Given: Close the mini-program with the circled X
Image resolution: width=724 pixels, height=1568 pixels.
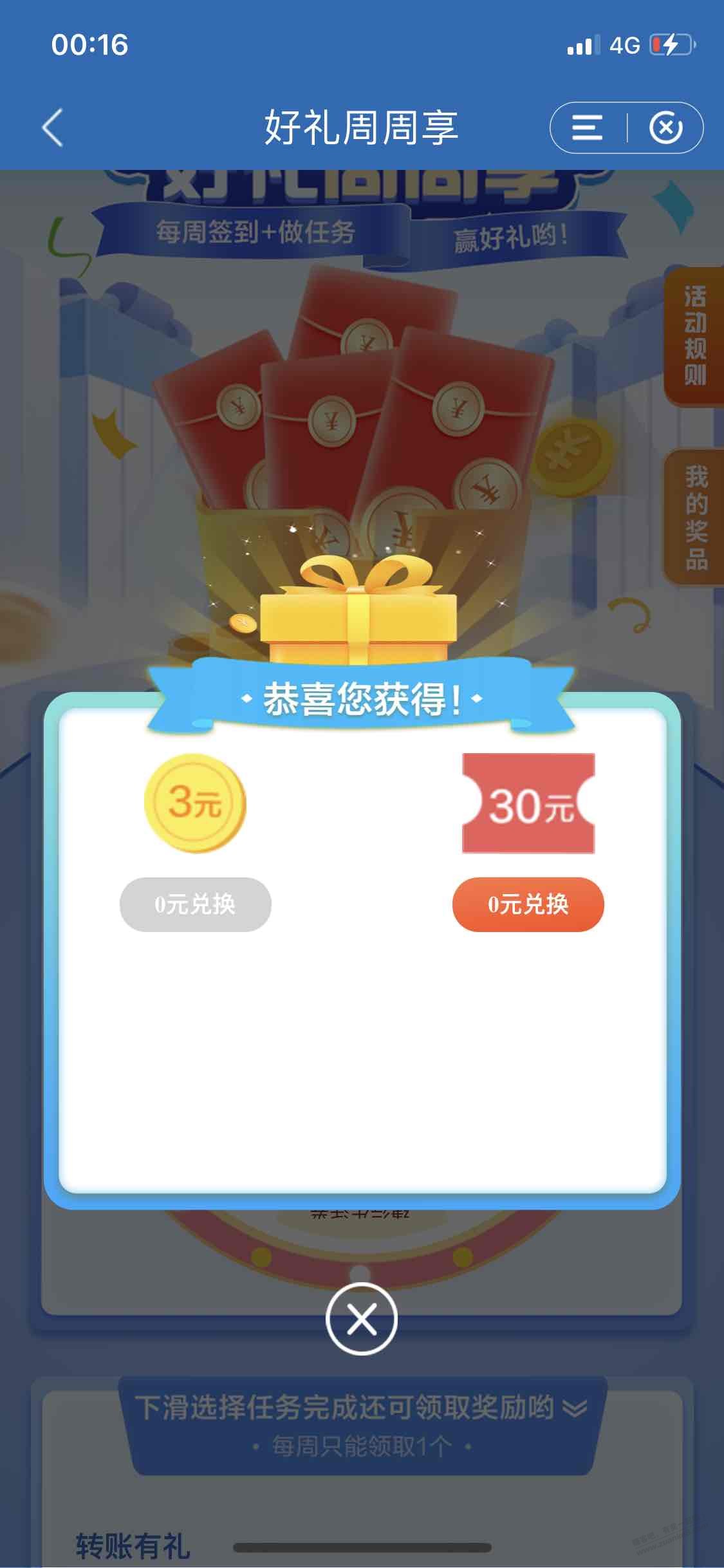Looking at the screenshot, I should click(x=665, y=127).
